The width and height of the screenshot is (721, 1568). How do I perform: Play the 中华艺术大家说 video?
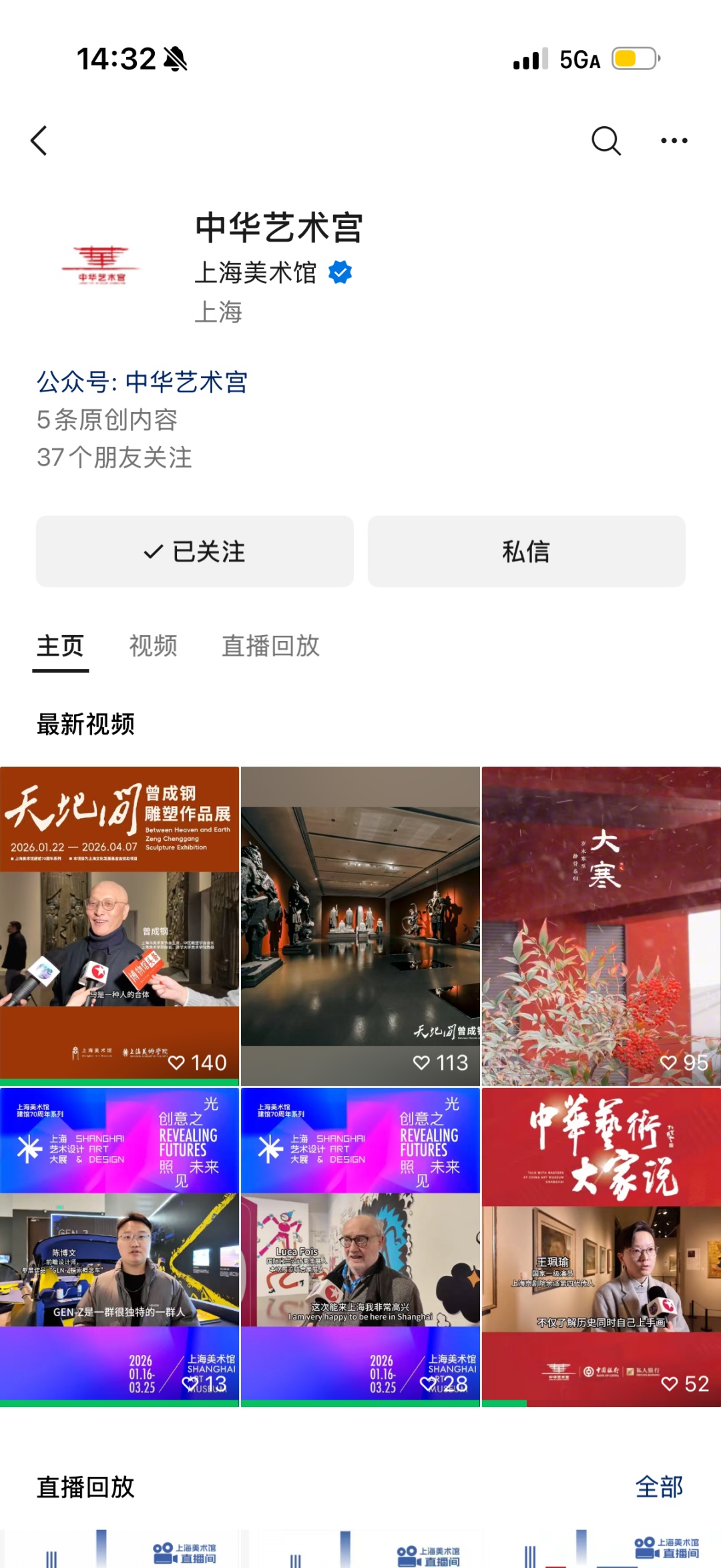601,1246
